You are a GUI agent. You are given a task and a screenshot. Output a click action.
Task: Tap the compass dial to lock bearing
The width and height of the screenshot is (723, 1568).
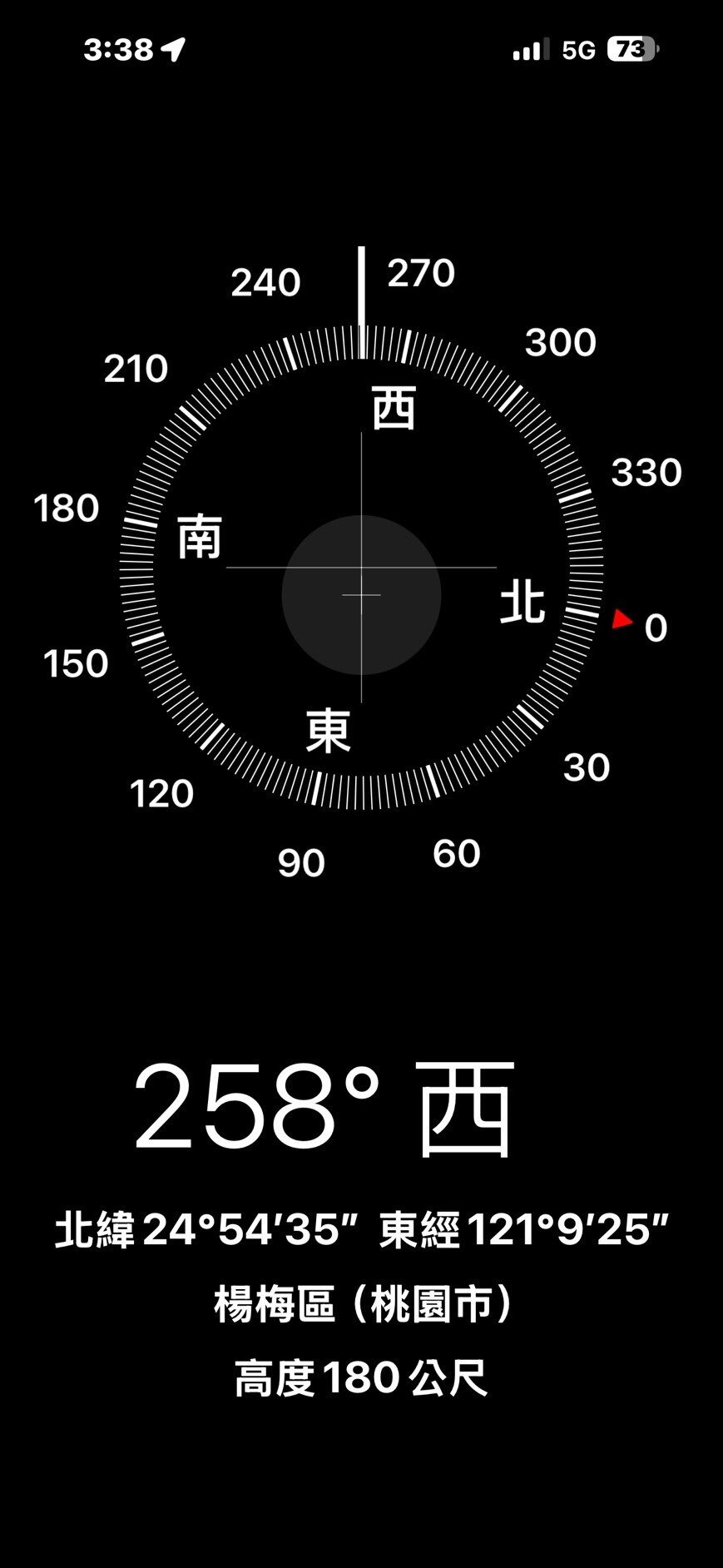coord(361,568)
